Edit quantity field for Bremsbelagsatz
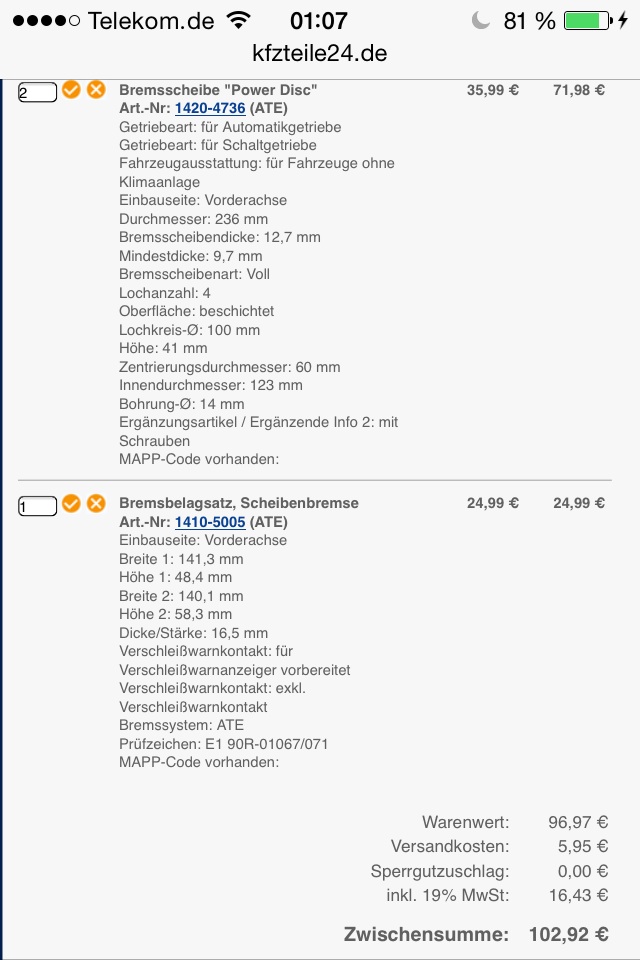640x960 pixels. coord(37,506)
